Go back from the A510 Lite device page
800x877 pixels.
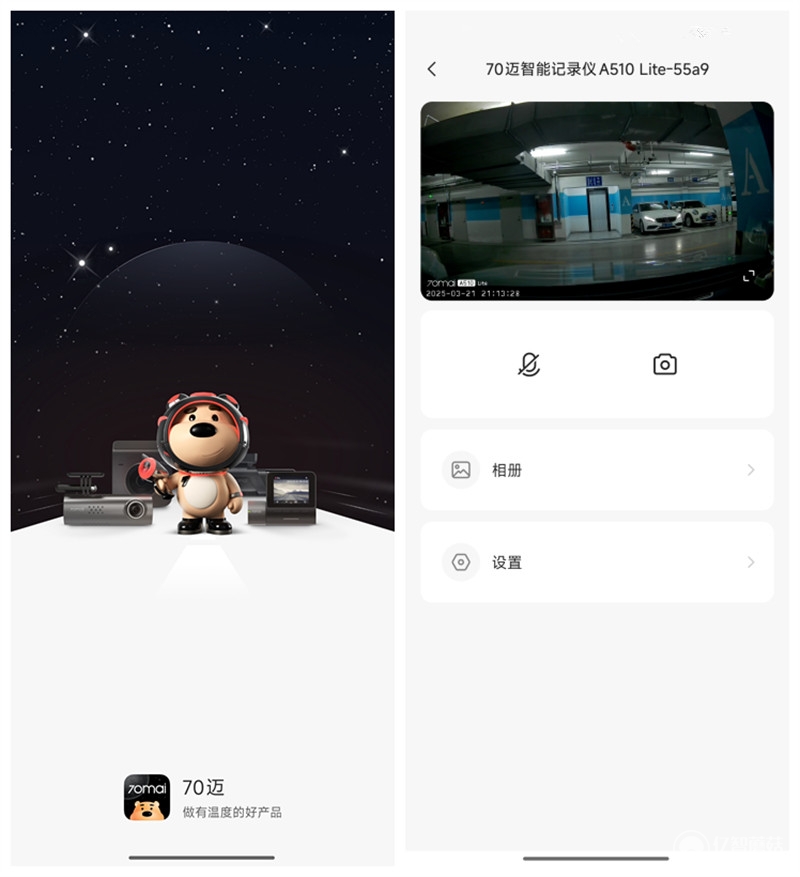[x=432, y=69]
